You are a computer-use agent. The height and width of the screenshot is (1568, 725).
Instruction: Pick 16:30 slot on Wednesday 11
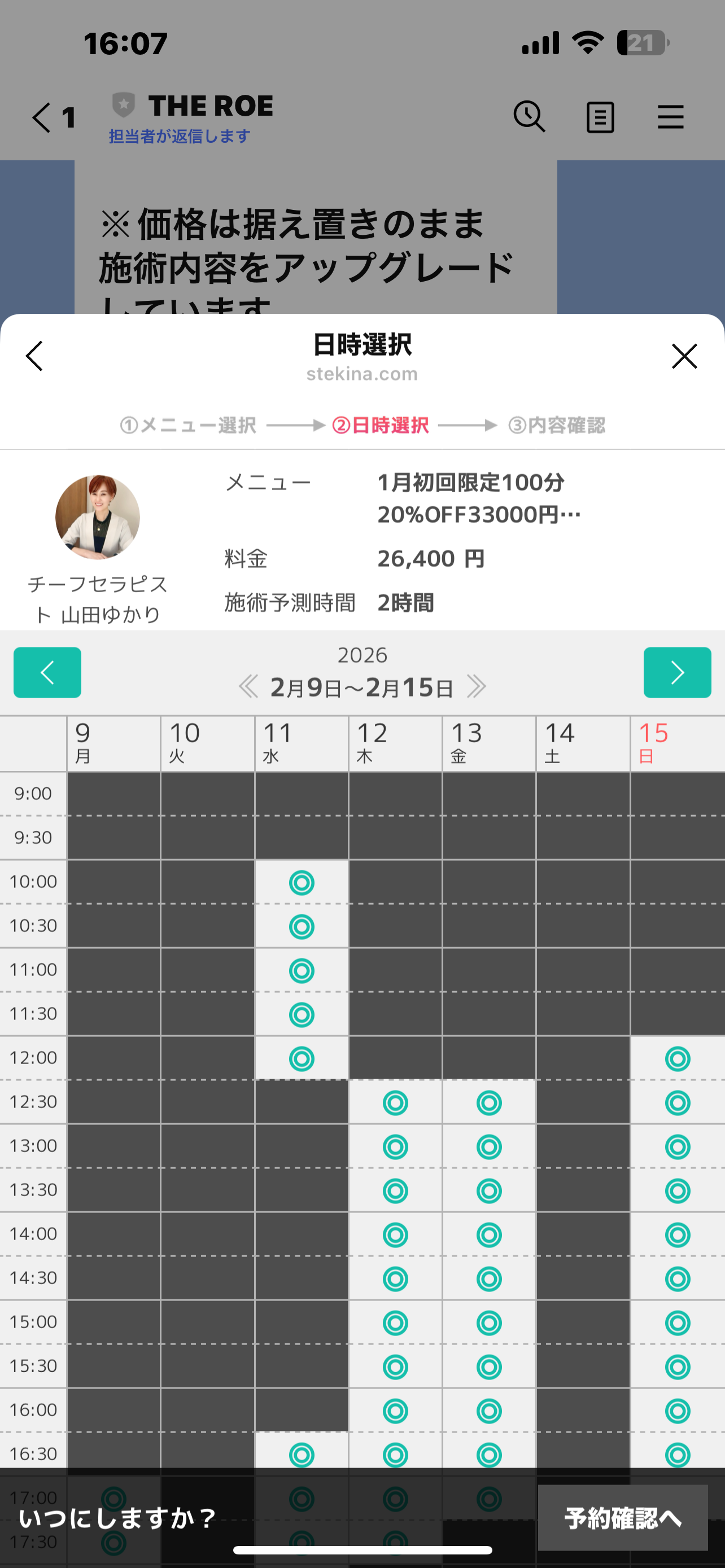(302, 1455)
